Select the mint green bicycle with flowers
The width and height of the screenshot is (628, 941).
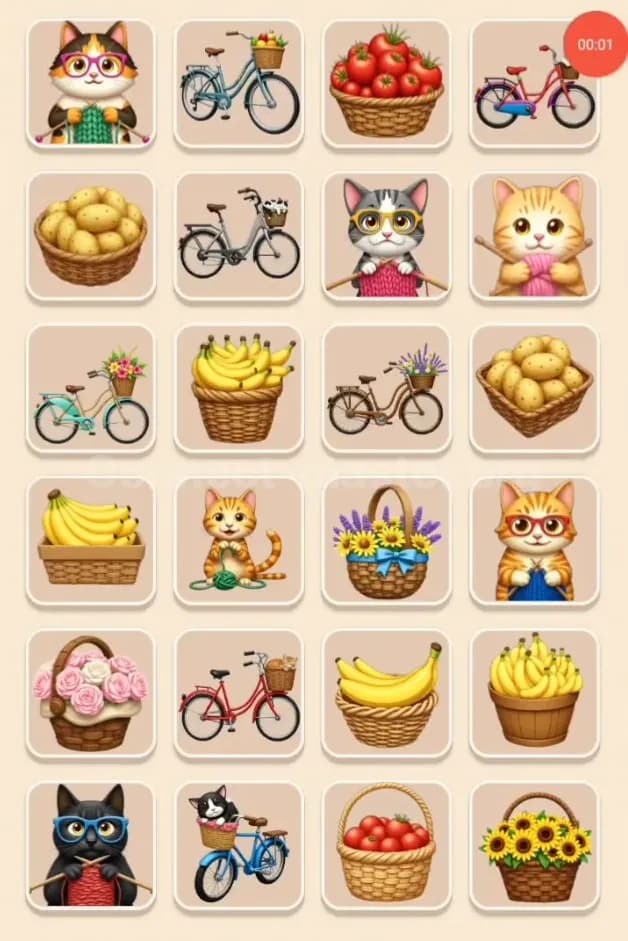coord(91,389)
